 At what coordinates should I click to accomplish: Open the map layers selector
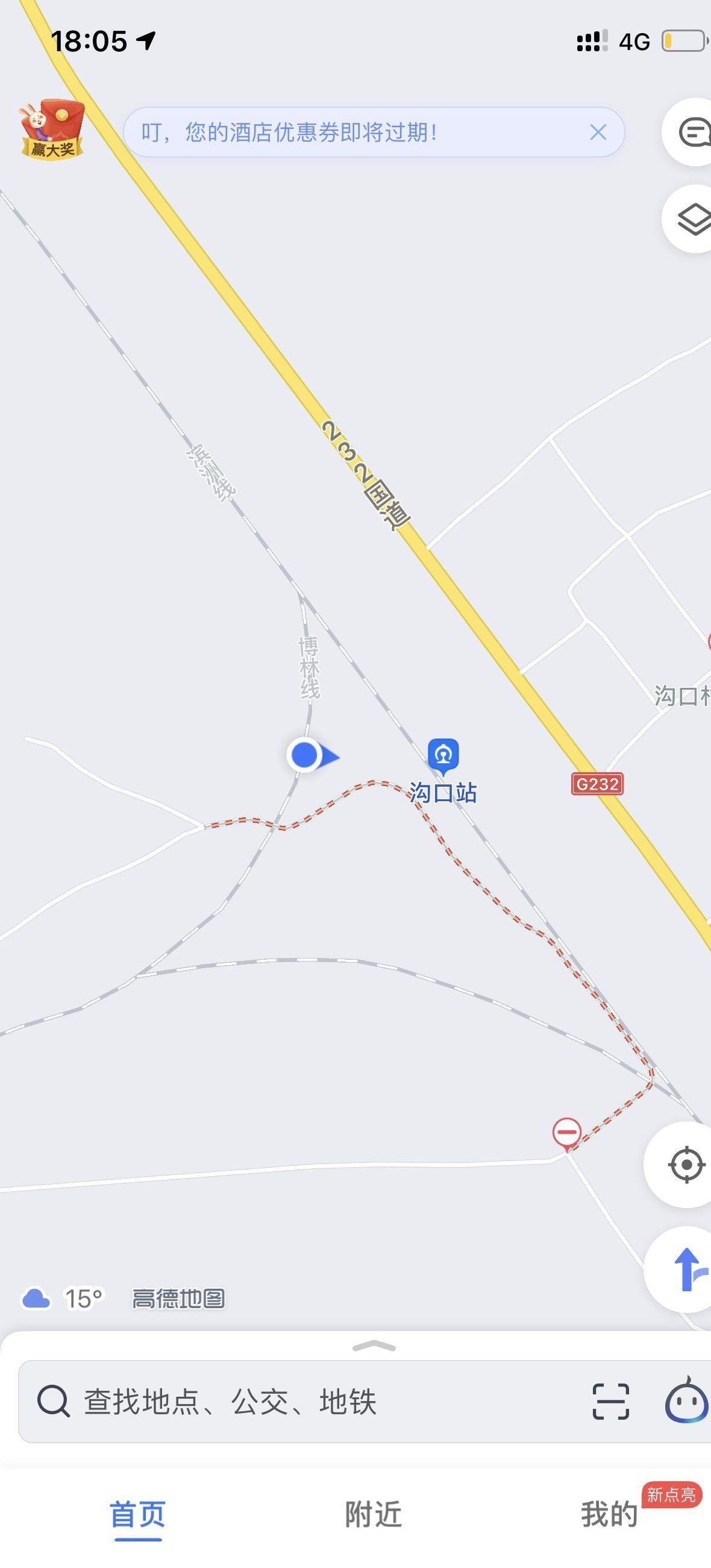point(692,219)
